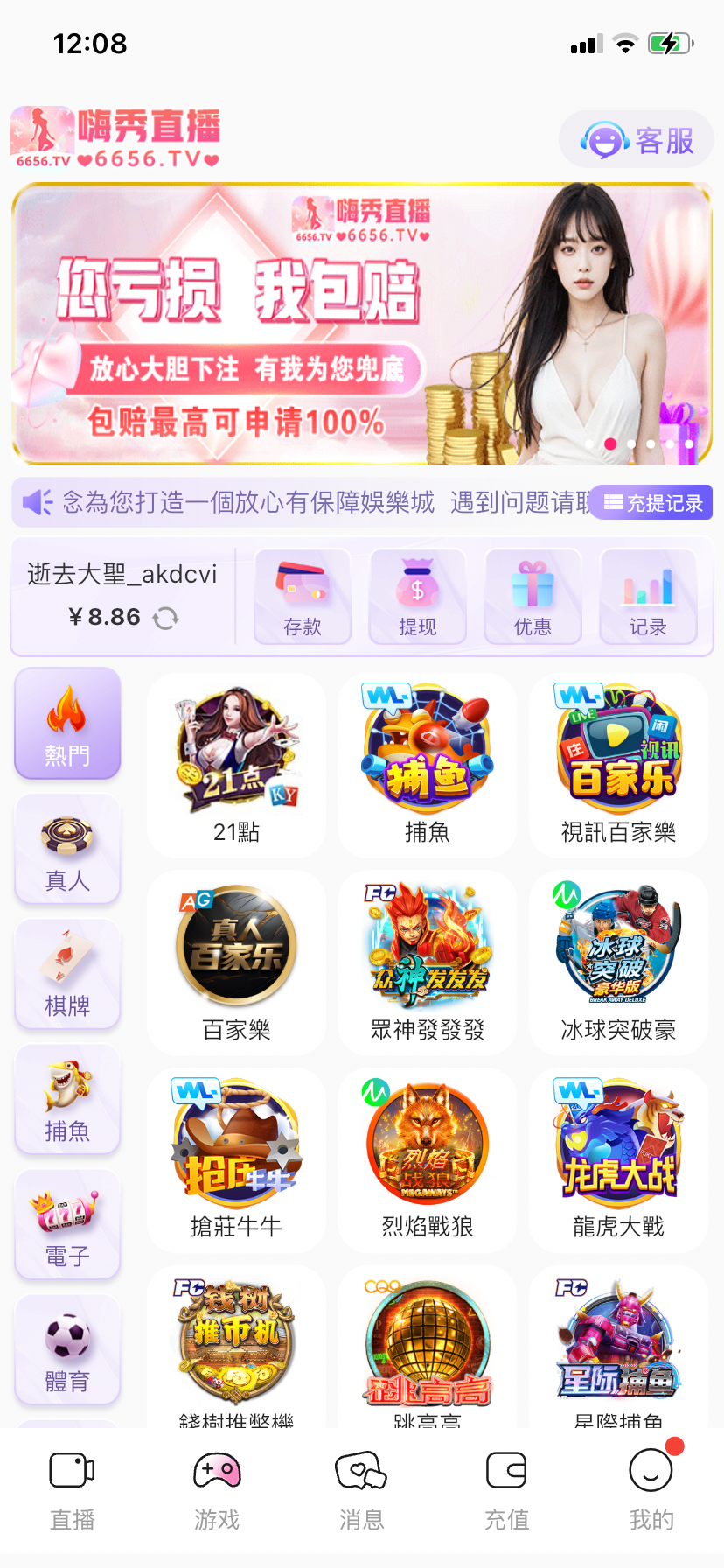
Task: Switch to the 消息 messages tab
Action: click(361, 1489)
